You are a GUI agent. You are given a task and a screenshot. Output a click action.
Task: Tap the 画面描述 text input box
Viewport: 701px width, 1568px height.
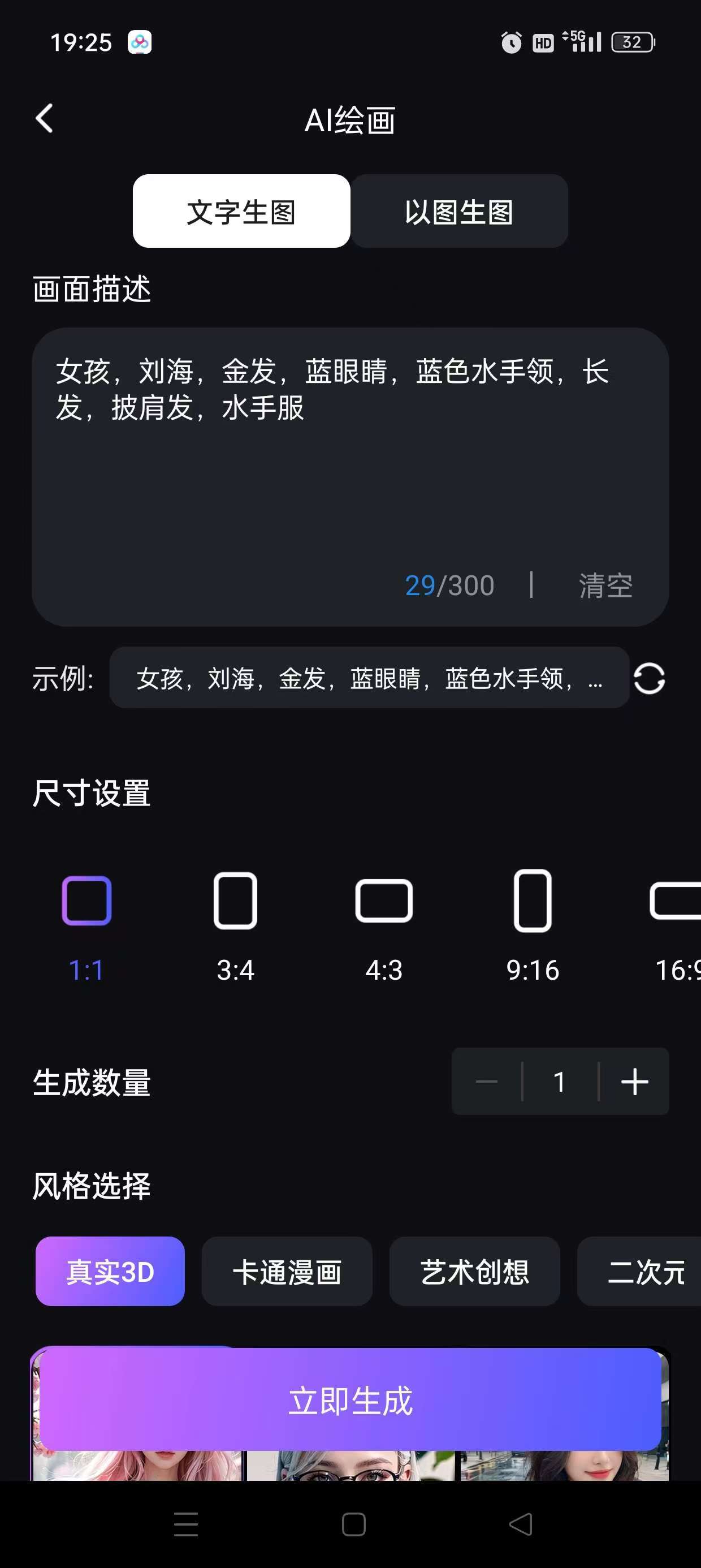click(350, 463)
